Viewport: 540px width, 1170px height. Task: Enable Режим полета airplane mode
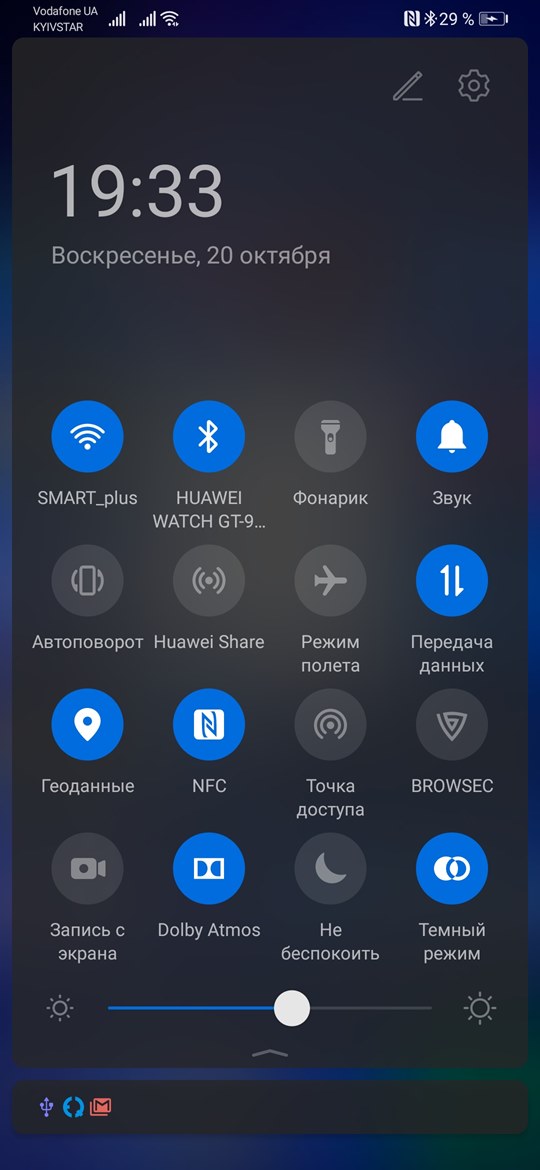(x=330, y=581)
